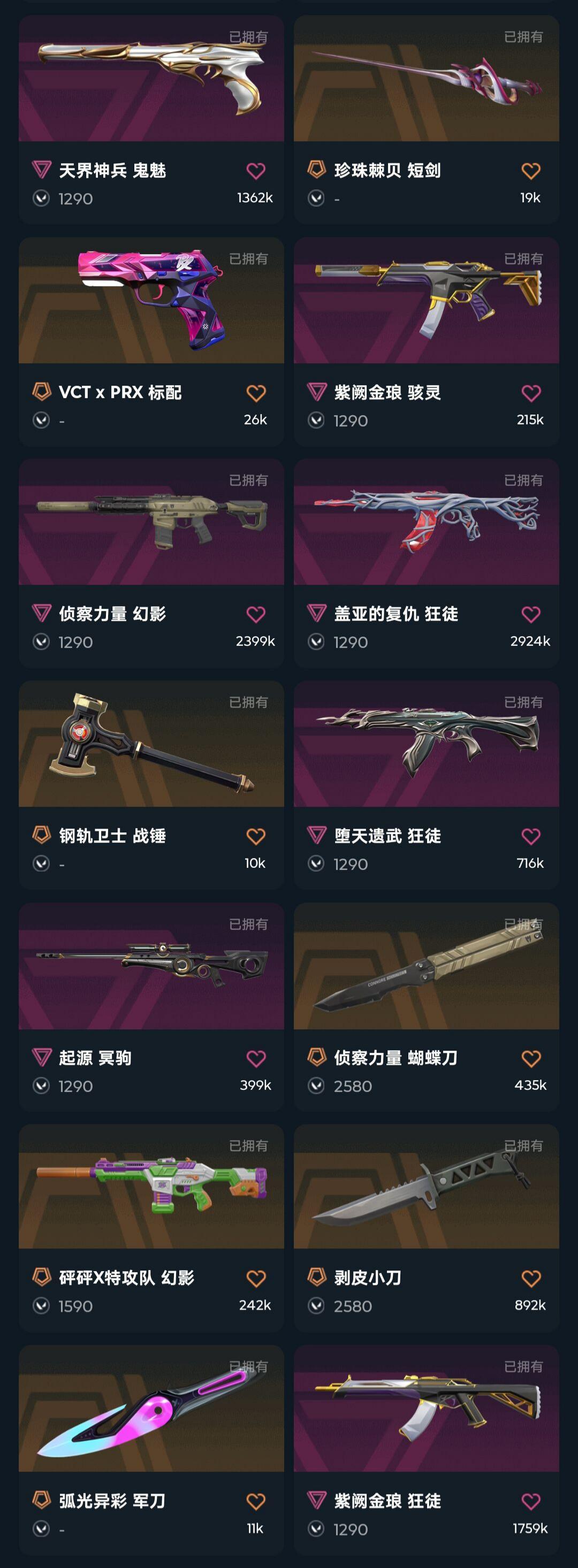Like the 侦察力量 幻影 skin
Image resolution: width=578 pixels, height=1568 pixels.
(256, 615)
